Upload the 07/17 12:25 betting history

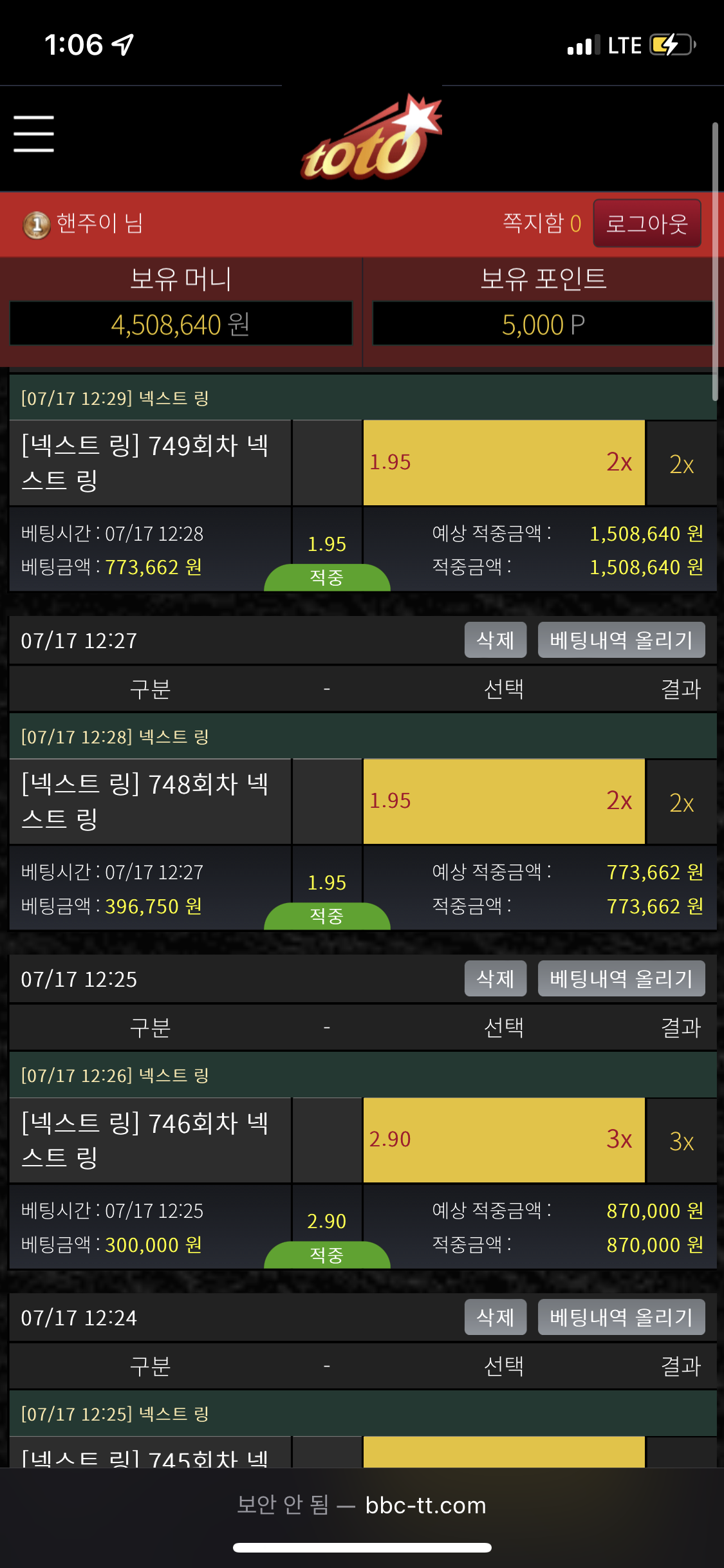(621, 978)
